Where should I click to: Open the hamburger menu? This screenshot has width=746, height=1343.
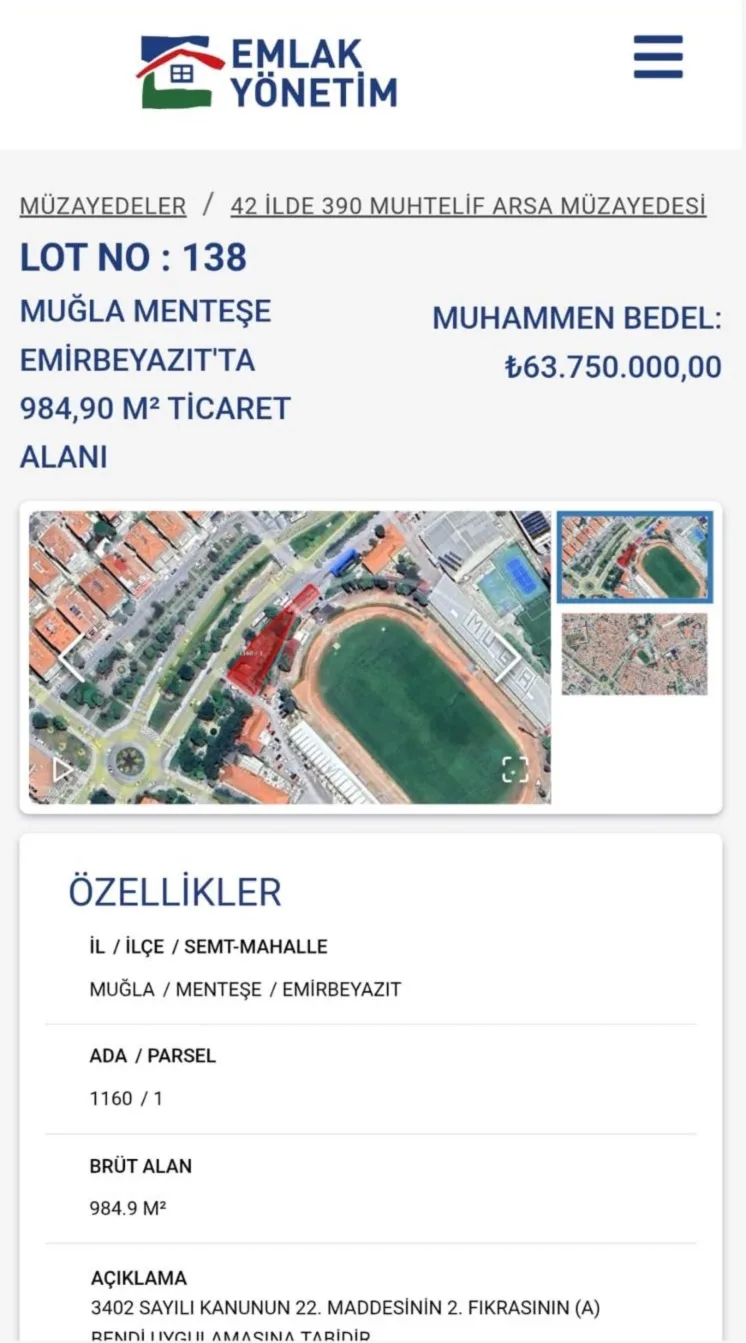click(x=658, y=57)
